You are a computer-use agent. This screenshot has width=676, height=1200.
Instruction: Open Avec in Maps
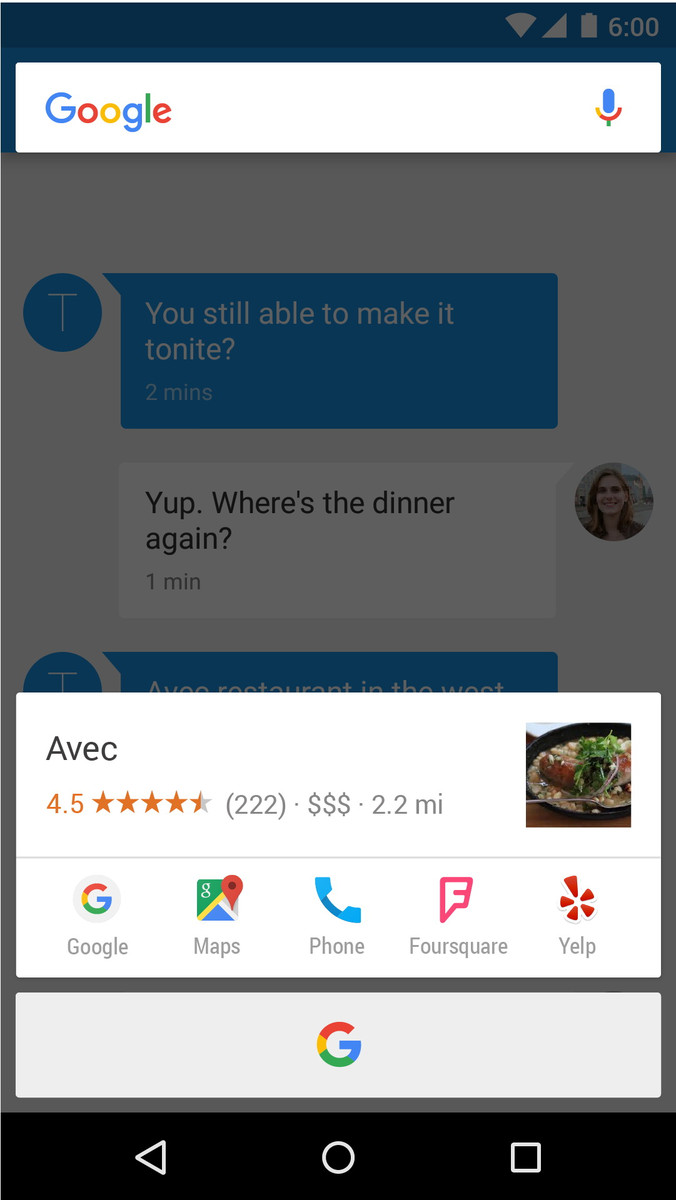[218, 915]
